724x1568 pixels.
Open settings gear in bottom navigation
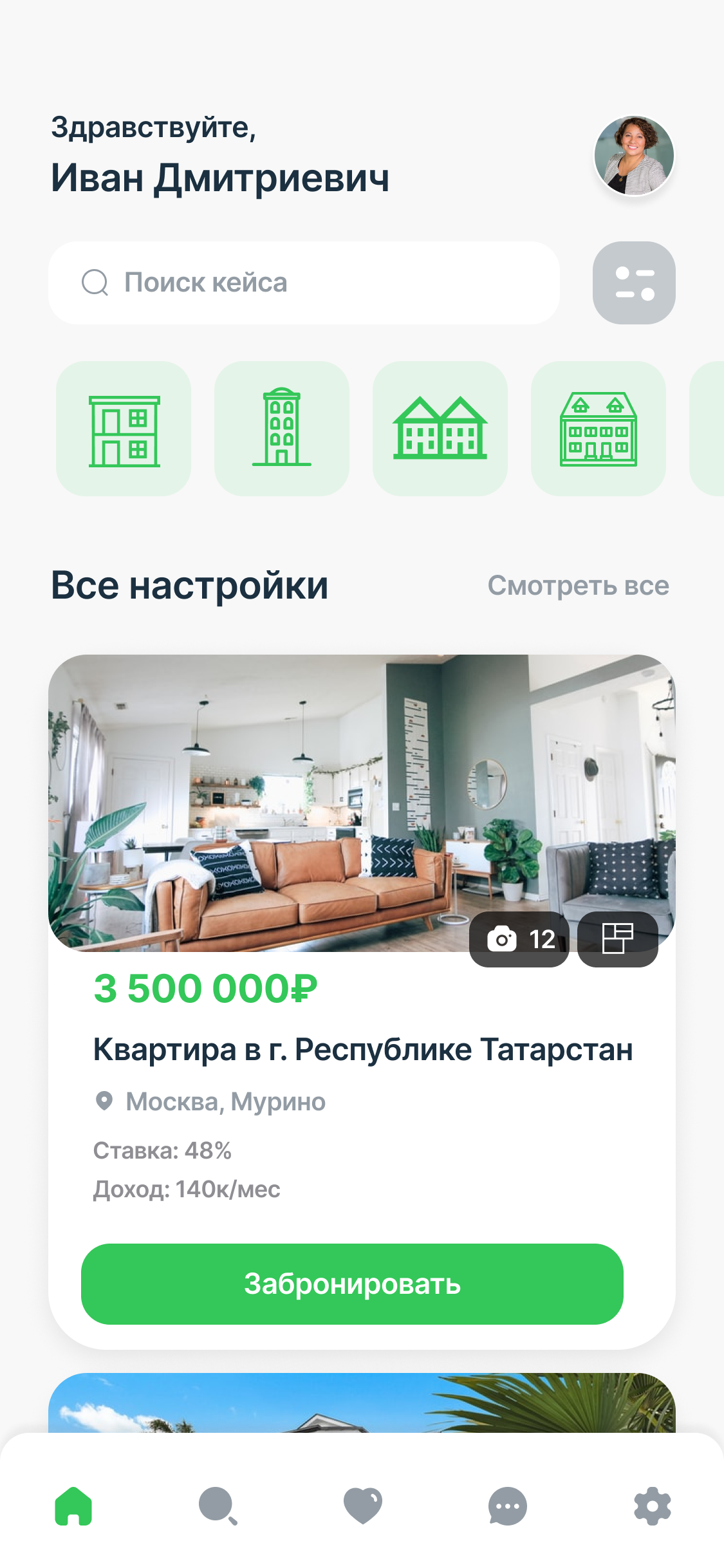click(x=651, y=1505)
